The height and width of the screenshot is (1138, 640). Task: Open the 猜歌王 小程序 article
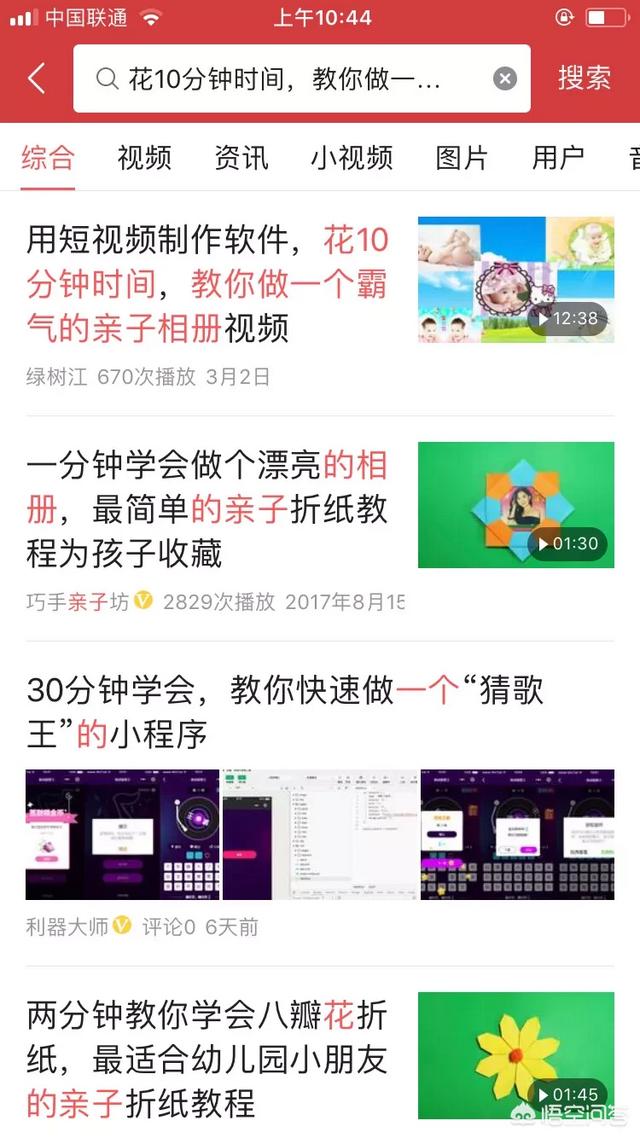pyautogui.click(x=285, y=711)
